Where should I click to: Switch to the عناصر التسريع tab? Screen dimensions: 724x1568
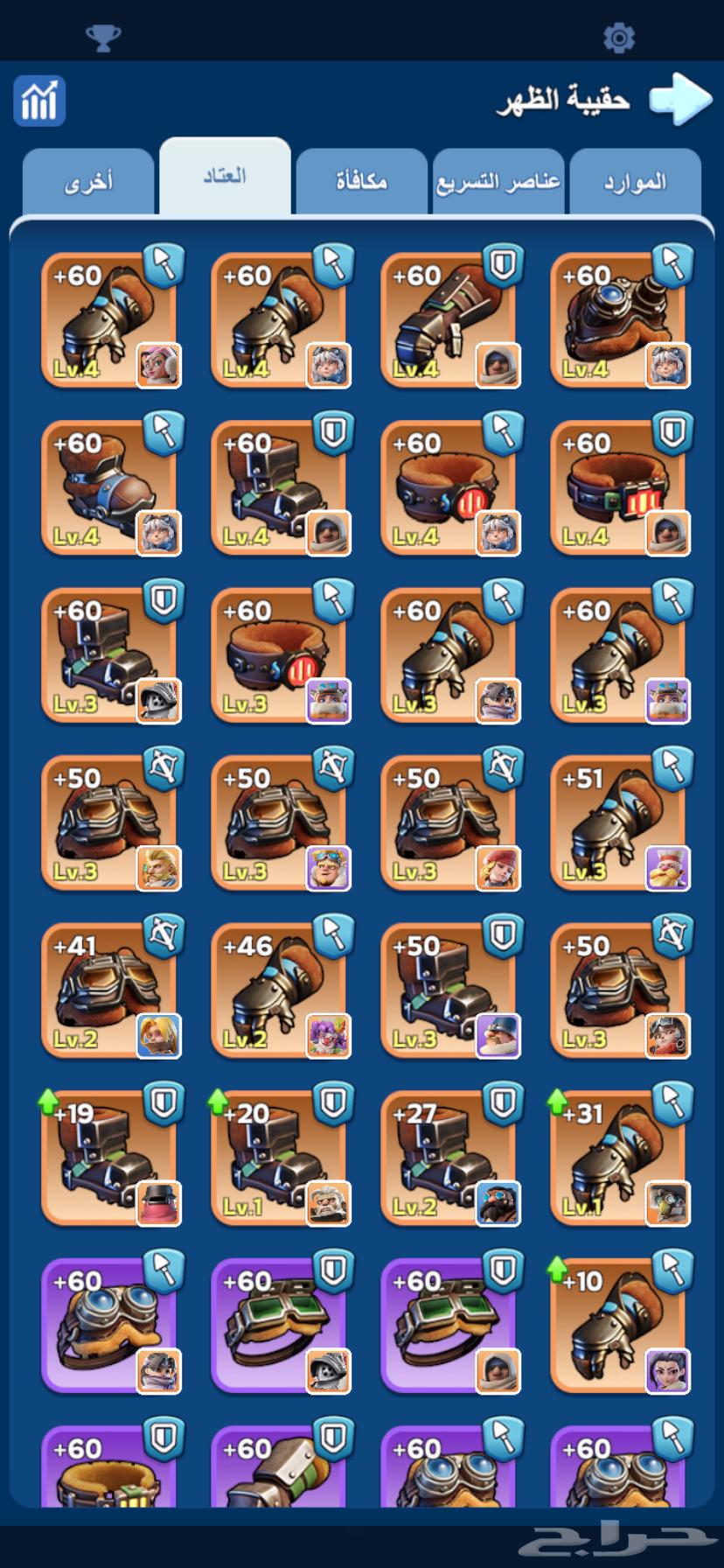click(x=498, y=182)
